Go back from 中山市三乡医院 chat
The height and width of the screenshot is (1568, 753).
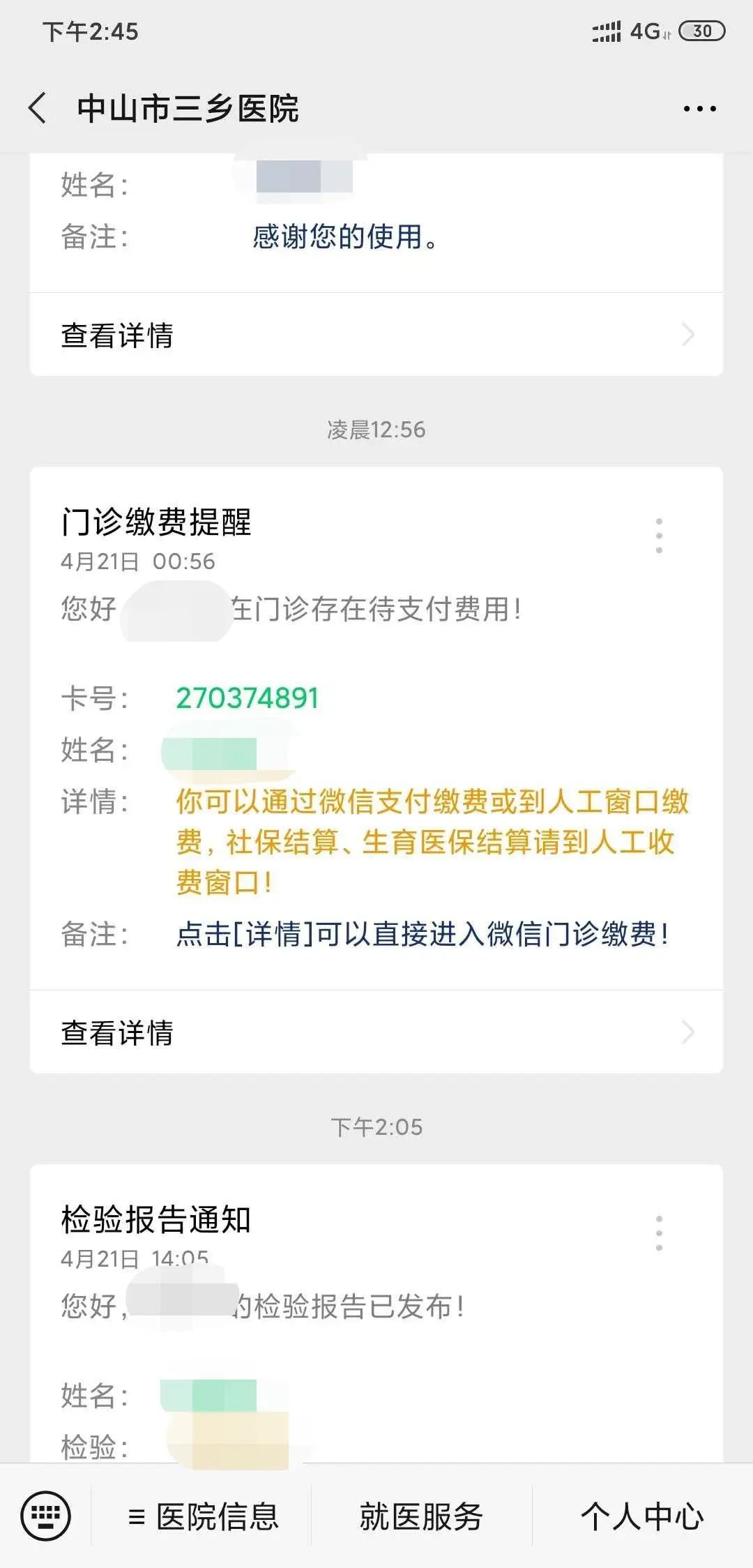(38, 109)
